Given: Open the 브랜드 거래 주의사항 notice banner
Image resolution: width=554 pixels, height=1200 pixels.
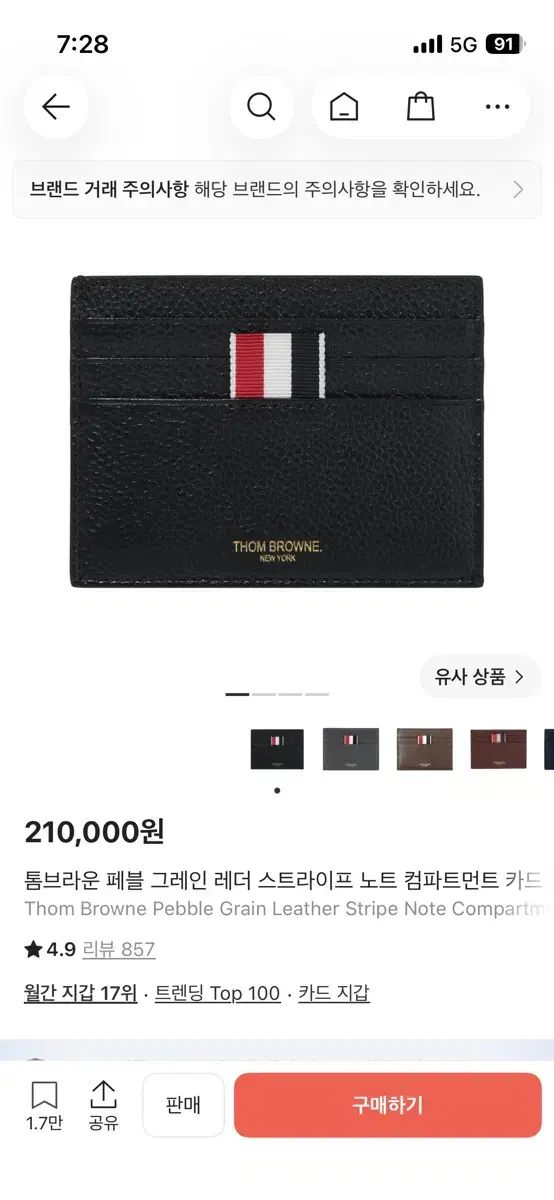Looking at the screenshot, I should click(277, 189).
